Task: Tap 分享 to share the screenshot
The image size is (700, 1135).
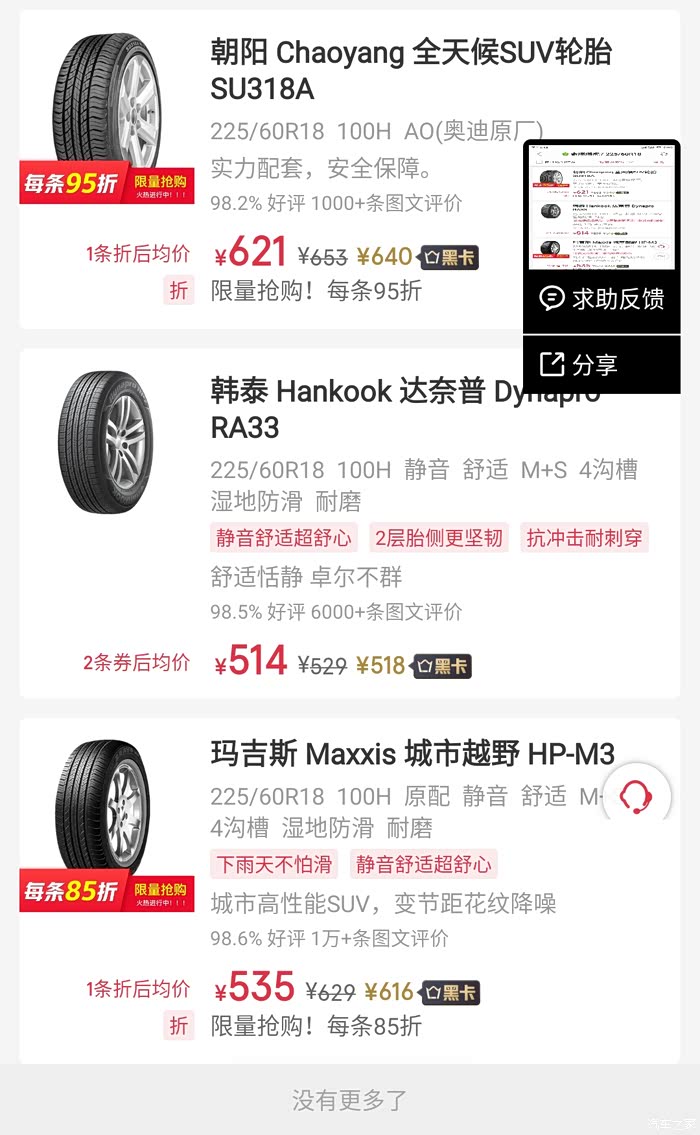Action: [602, 365]
